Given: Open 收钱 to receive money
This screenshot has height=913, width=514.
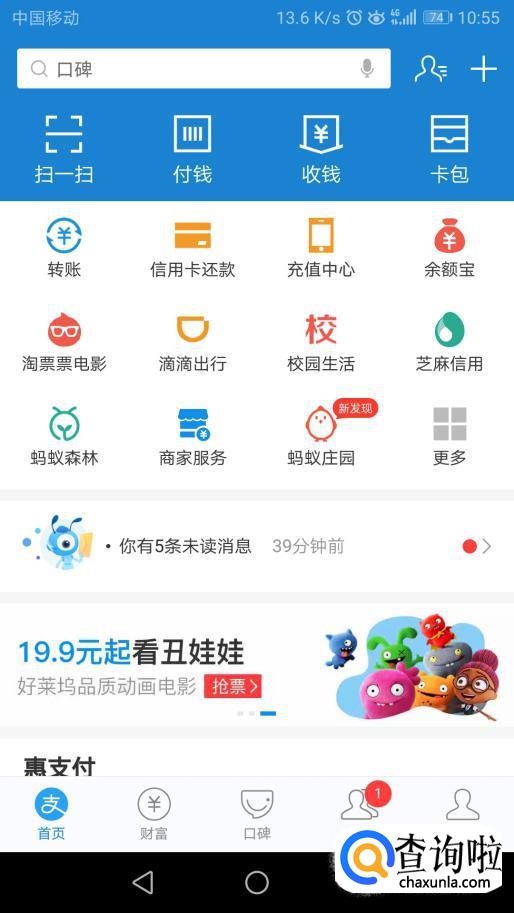Looking at the screenshot, I should (x=321, y=149).
